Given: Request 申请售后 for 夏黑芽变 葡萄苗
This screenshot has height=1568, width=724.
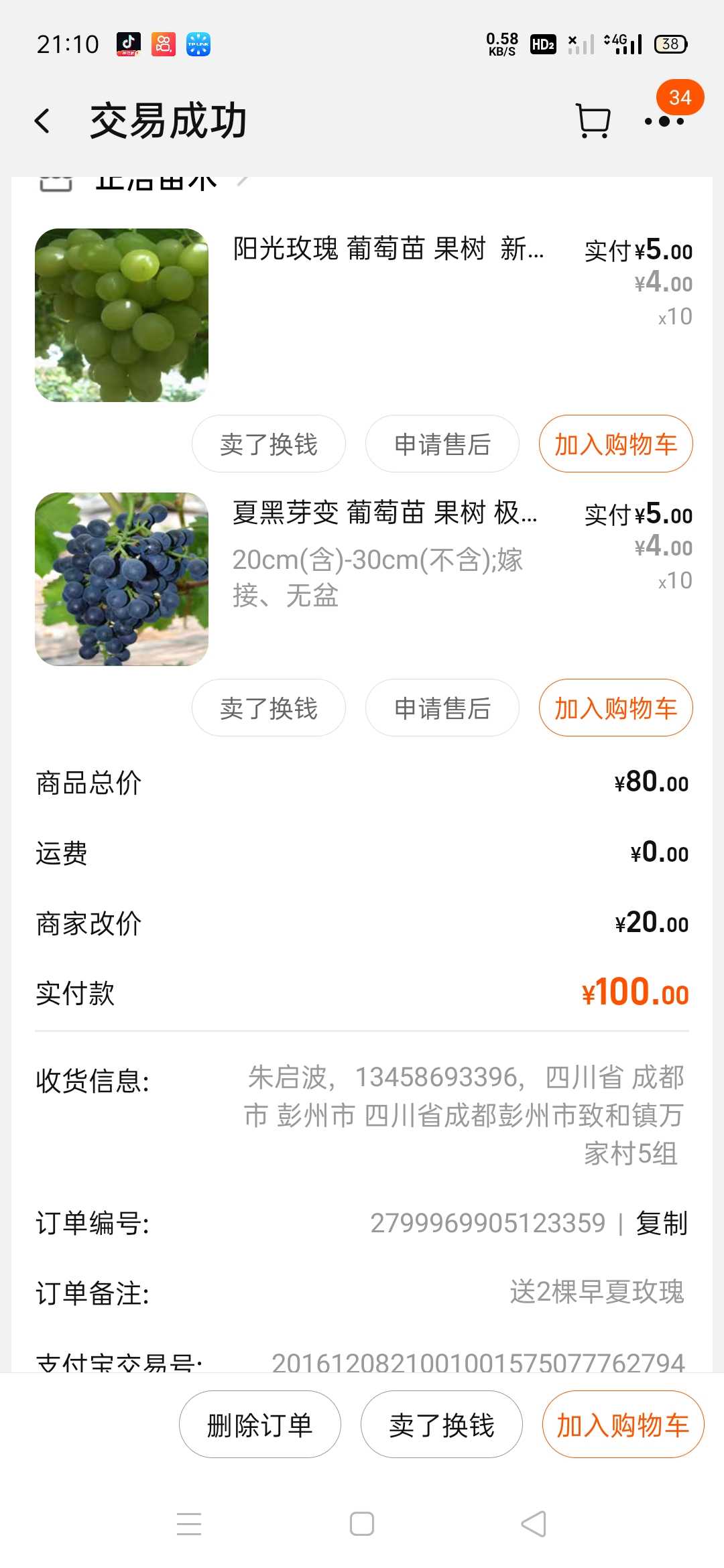Looking at the screenshot, I should click(442, 708).
